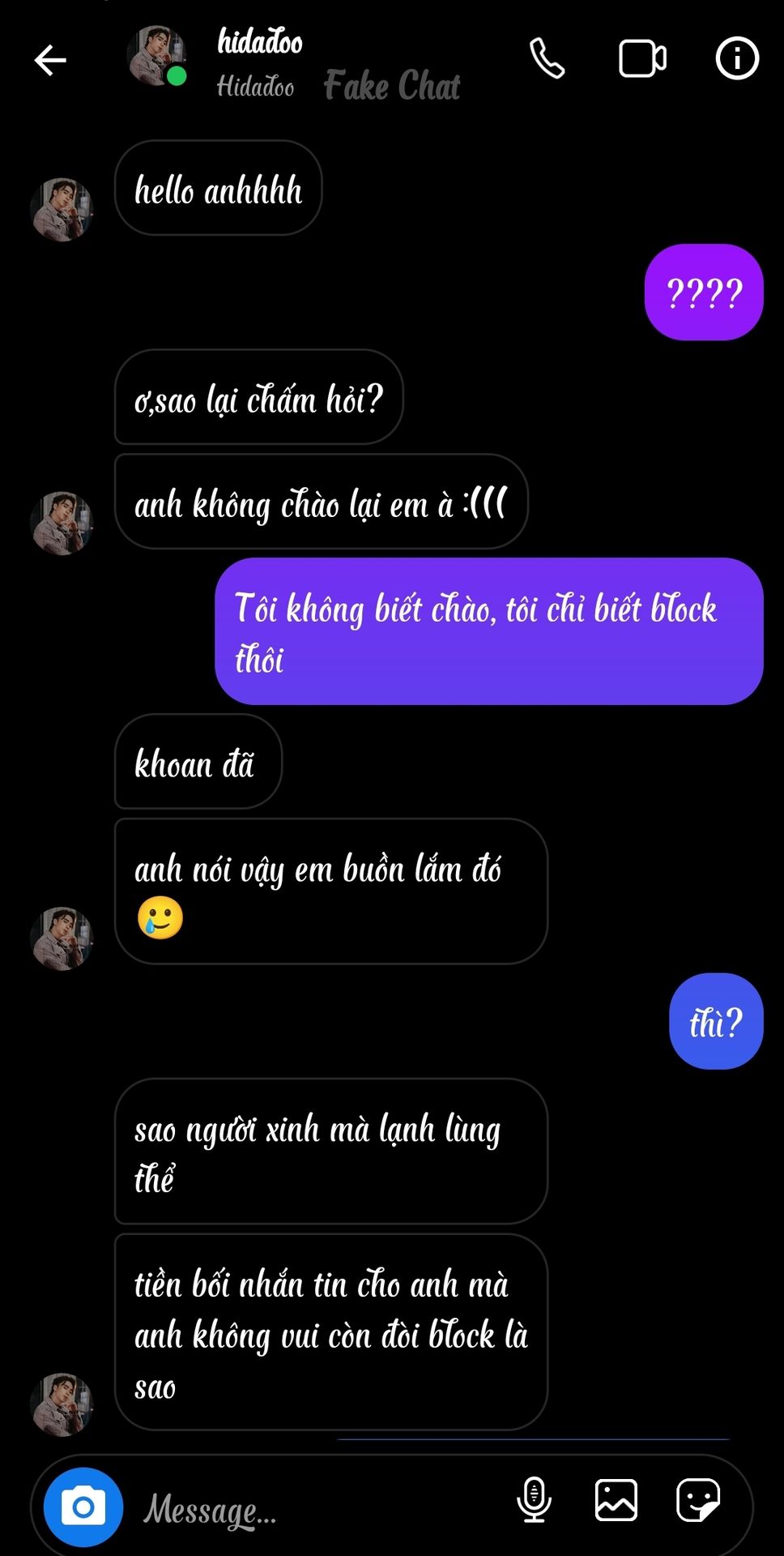
Task: Record a voice message with microphone
Action: [535, 1500]
